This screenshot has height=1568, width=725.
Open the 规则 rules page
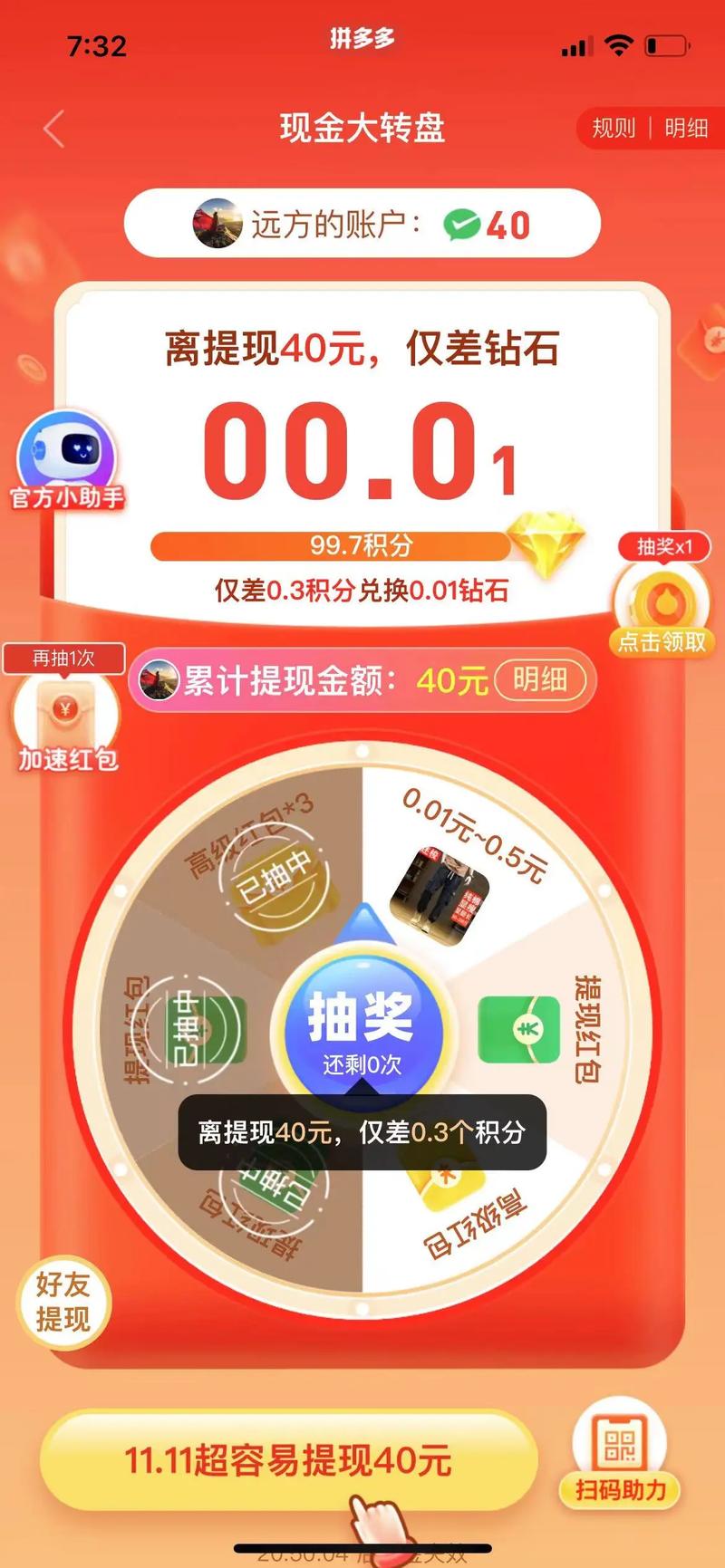coord(614,129)
